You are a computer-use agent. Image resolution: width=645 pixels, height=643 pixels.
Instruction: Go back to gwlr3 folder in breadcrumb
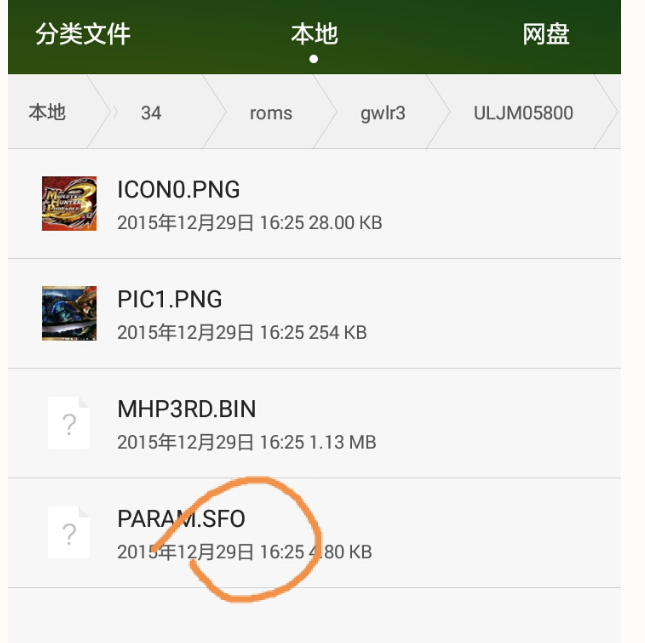(x=383, y=113)
